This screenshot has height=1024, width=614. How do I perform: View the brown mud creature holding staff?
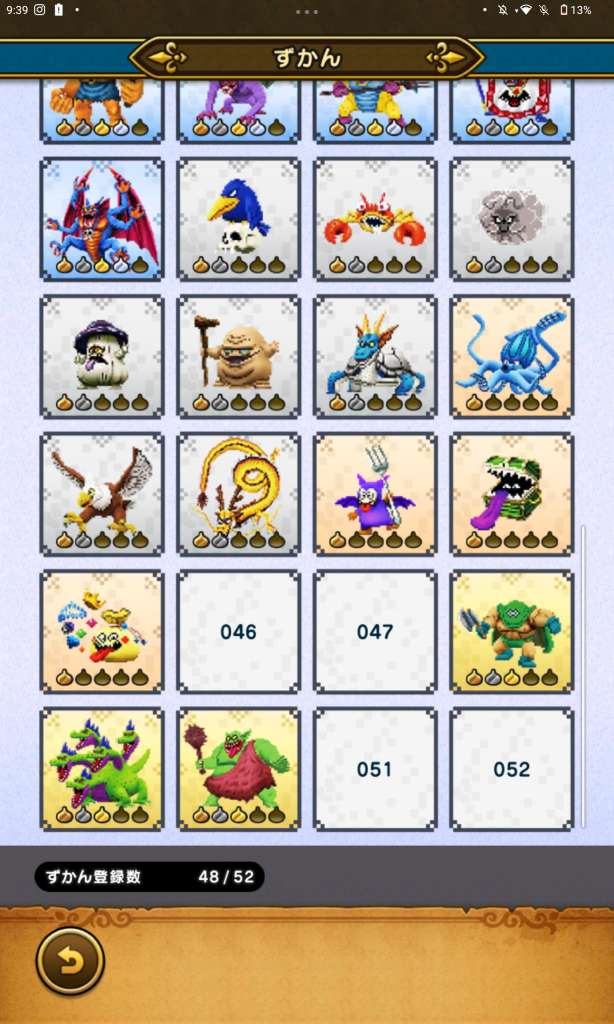[238, 356]
